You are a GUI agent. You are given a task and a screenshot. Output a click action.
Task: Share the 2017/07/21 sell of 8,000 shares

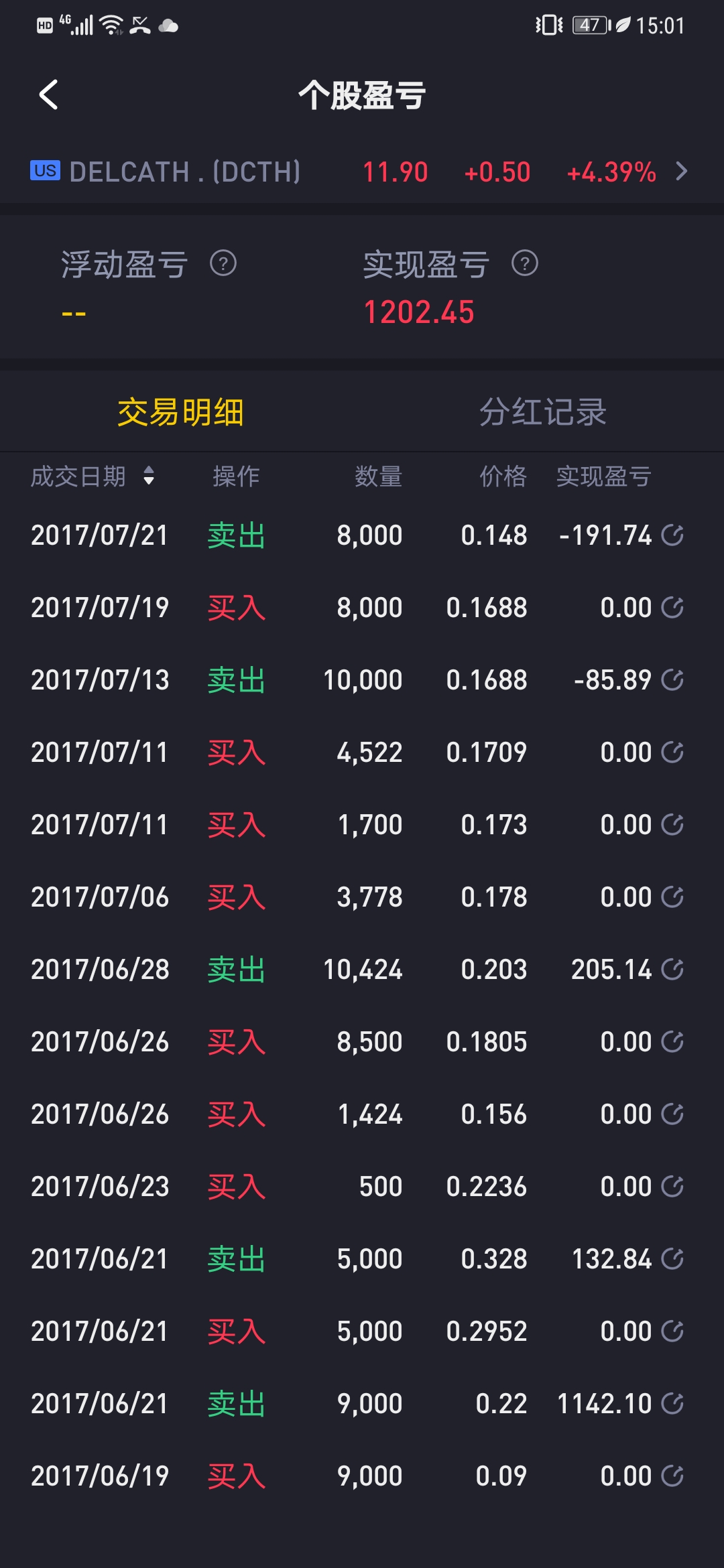[x=672, y=535]
